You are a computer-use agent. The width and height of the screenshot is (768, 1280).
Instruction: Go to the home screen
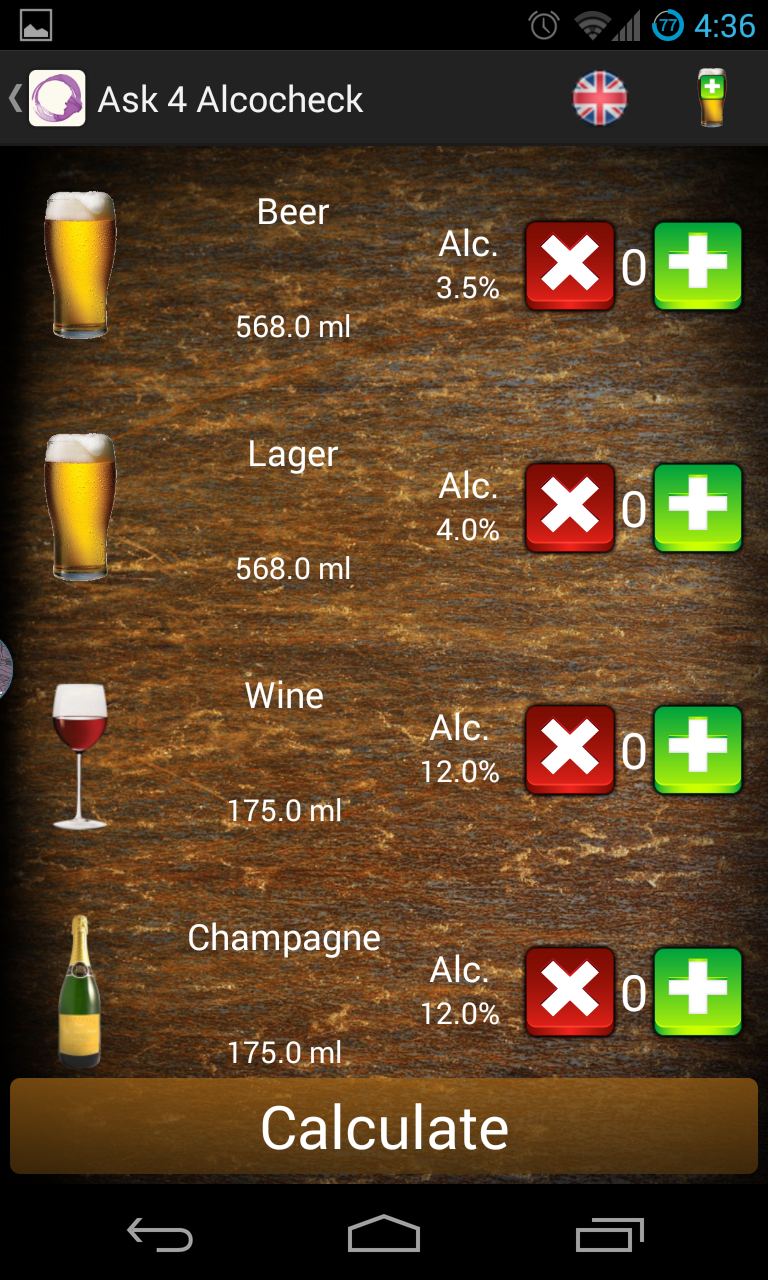(x=384, y=1235)
